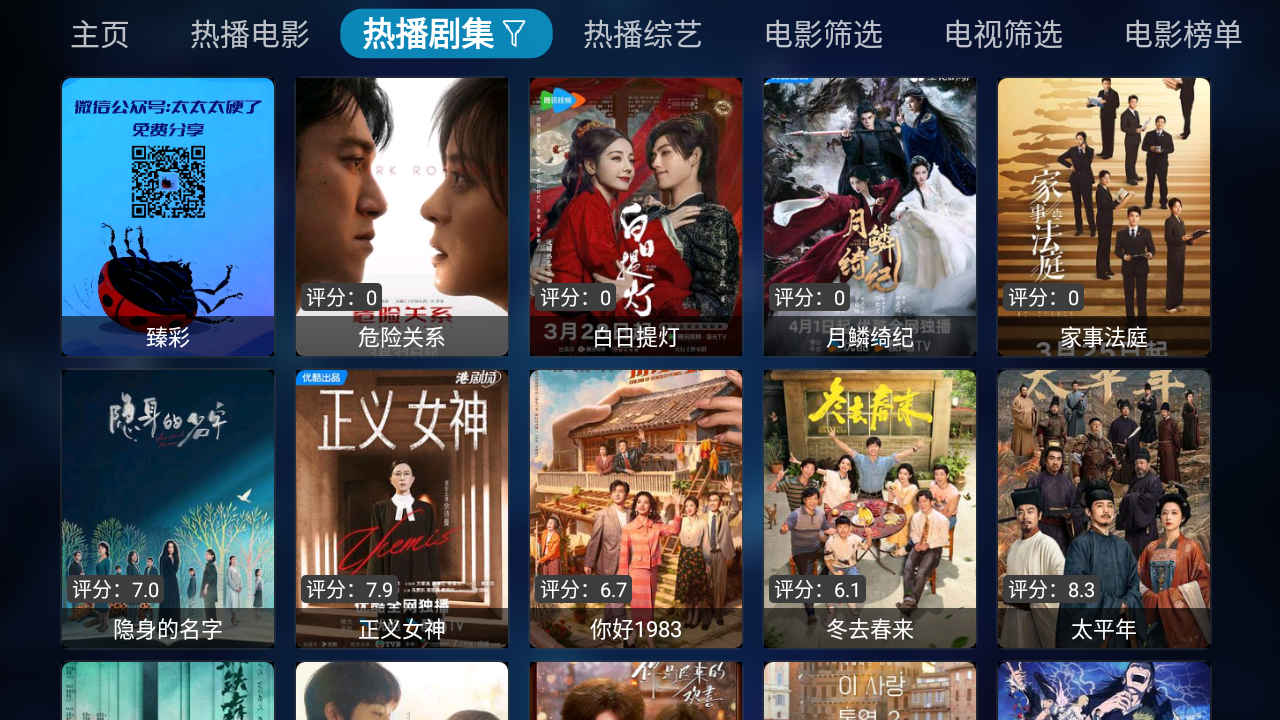Go to the 热播综艺 tab

643,35
